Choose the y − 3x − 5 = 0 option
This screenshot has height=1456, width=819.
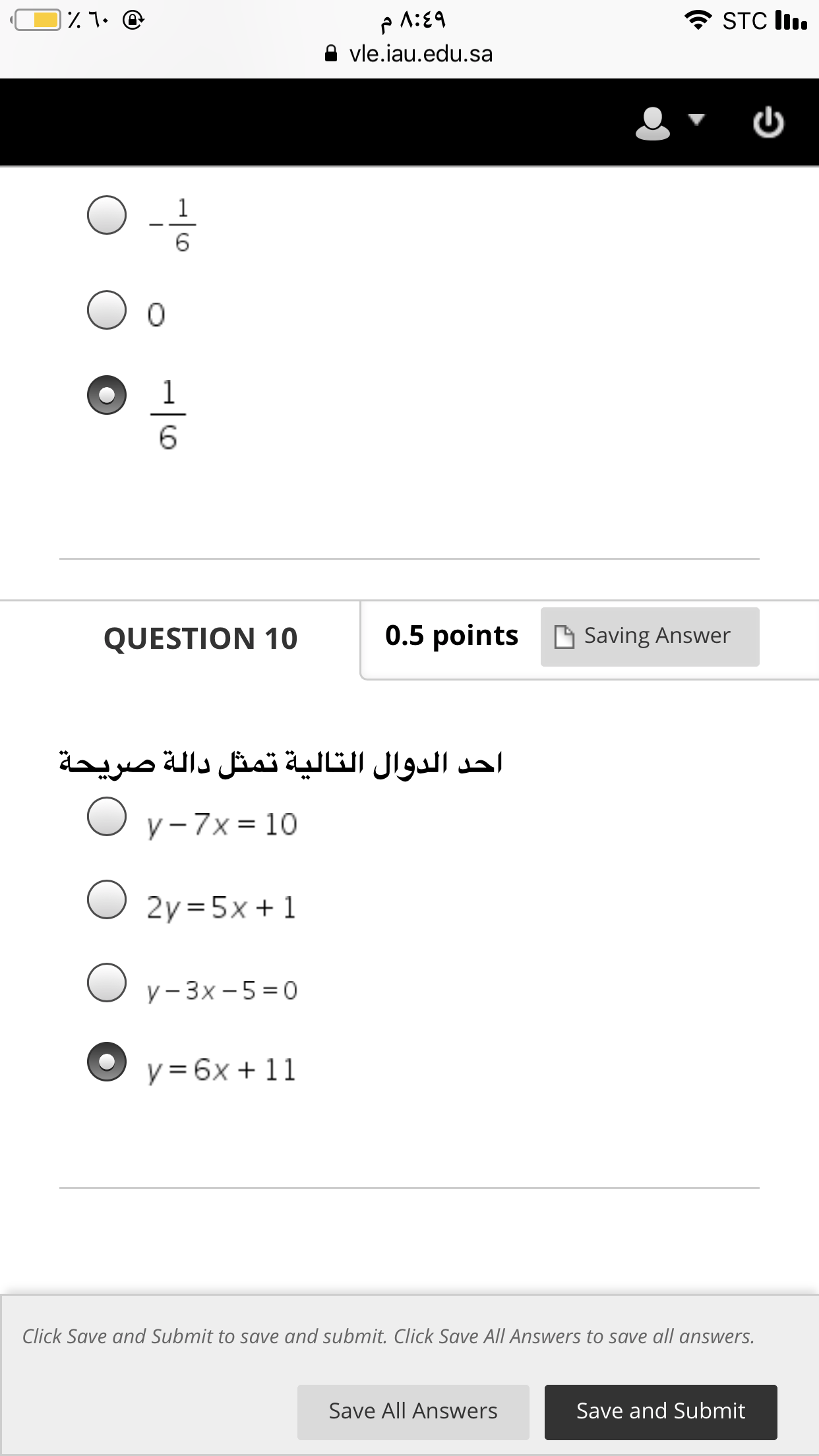point(107,983)
